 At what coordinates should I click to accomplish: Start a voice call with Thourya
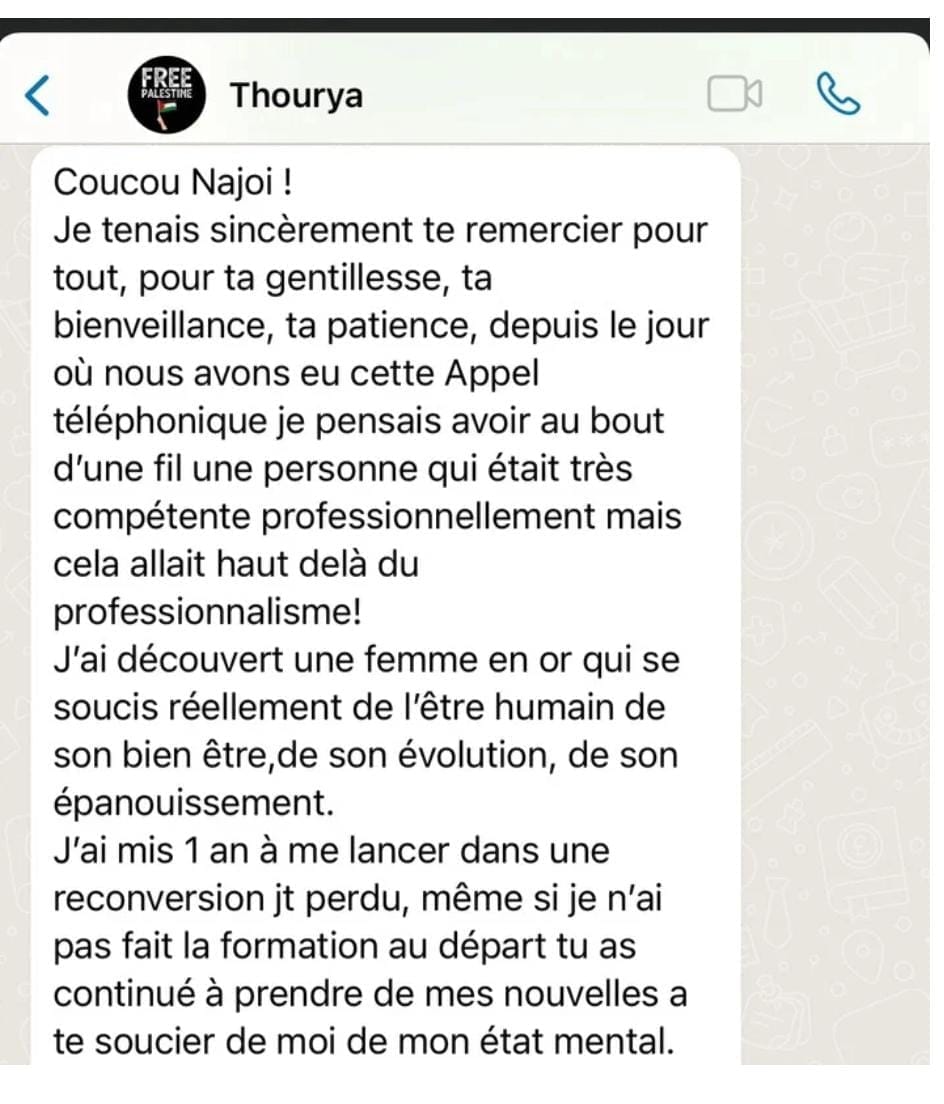[x=838, y=95]
